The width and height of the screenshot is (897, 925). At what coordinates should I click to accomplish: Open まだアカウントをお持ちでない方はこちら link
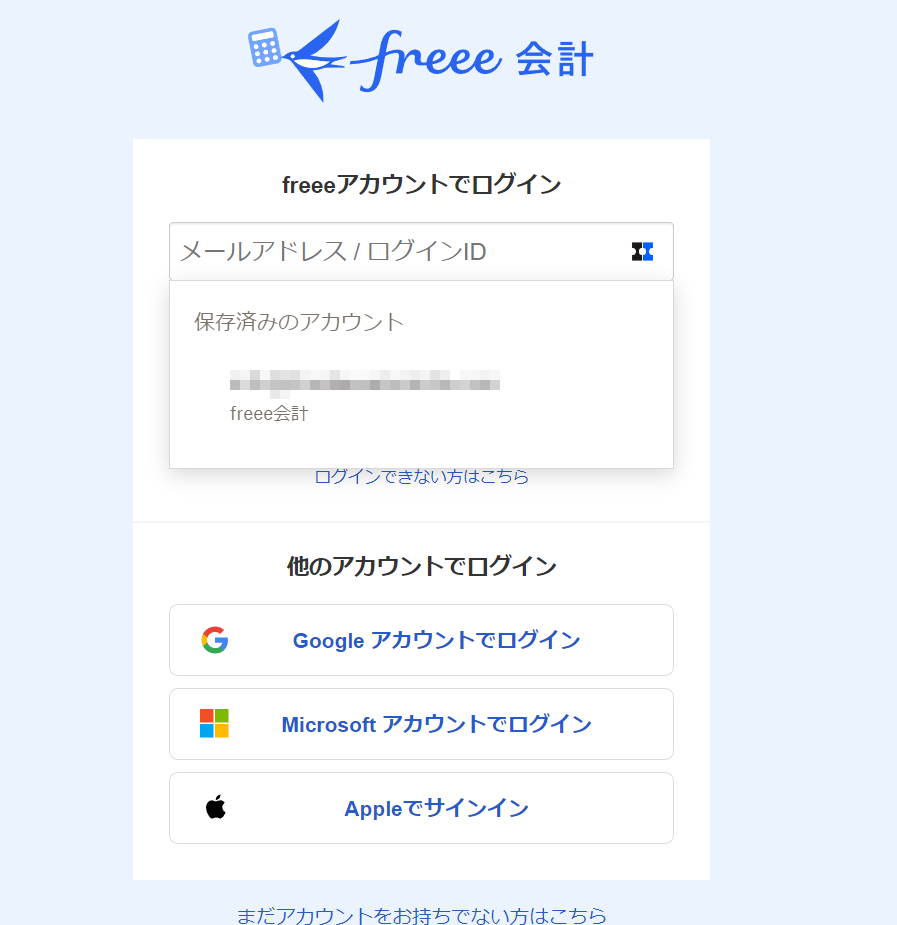421,915
